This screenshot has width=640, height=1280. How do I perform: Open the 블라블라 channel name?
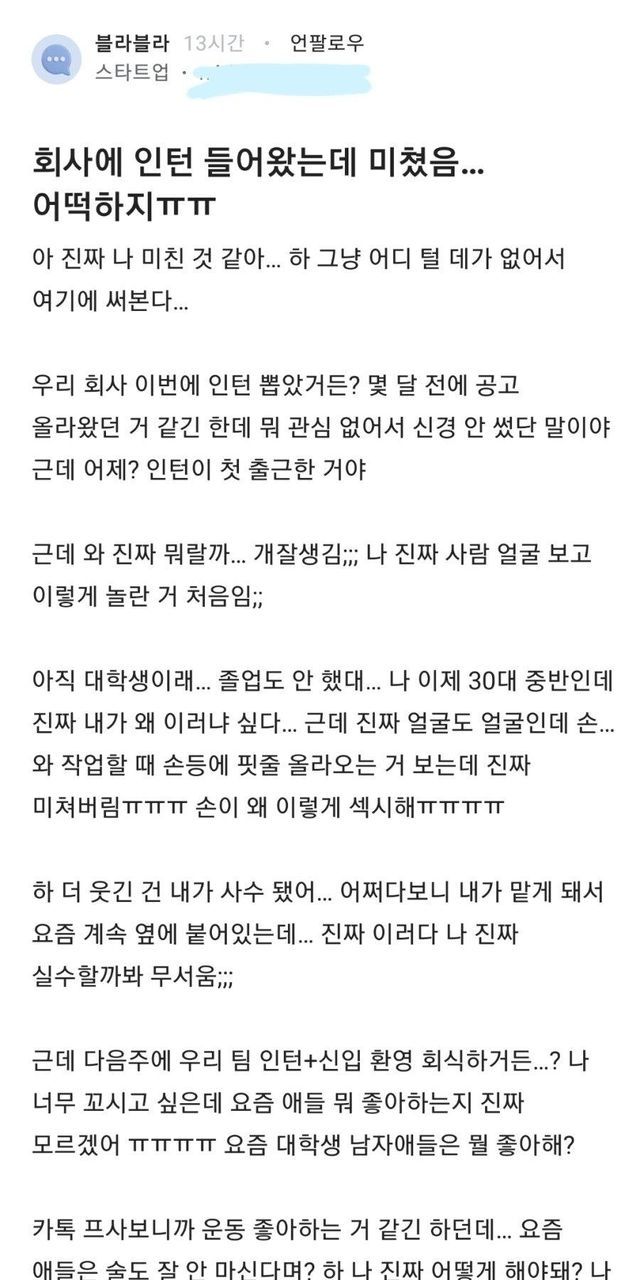[134, 43]
